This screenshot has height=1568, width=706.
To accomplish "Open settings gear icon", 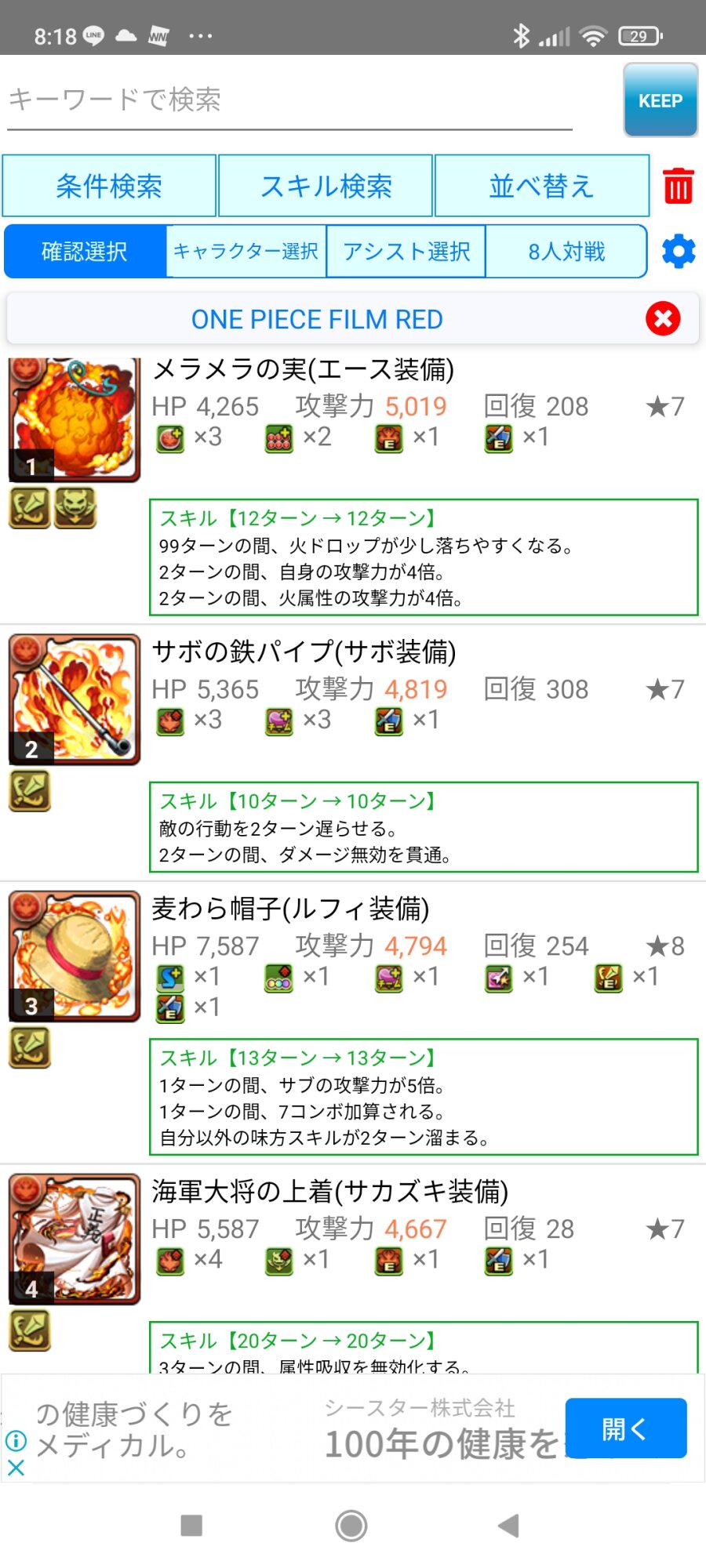I will pos(679,252).
